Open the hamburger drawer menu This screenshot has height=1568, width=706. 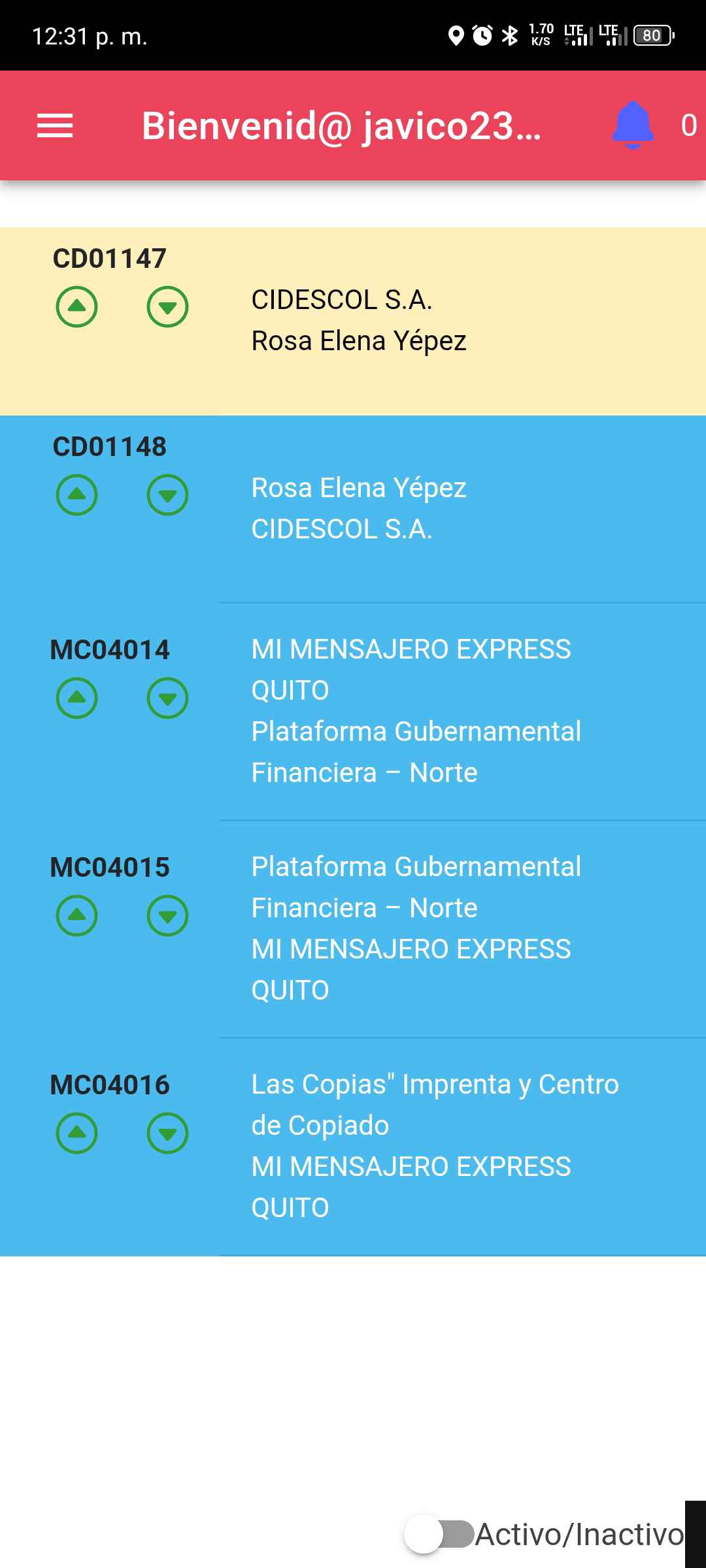click(55, 125)
